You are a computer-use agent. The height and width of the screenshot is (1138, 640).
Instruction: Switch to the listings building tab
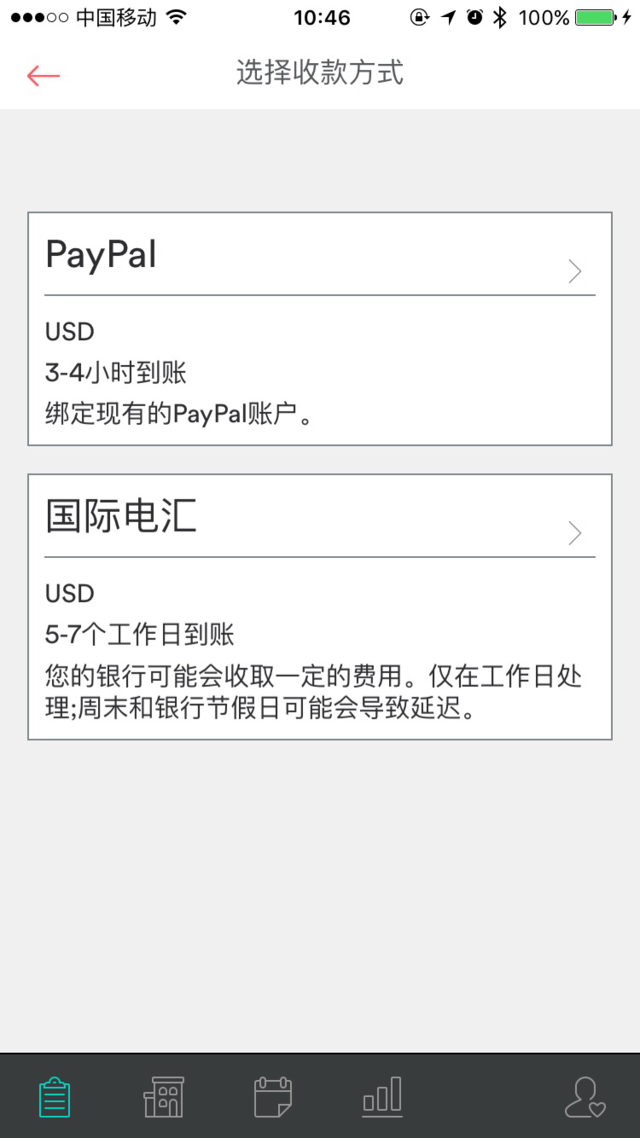tap(163, 1096)
